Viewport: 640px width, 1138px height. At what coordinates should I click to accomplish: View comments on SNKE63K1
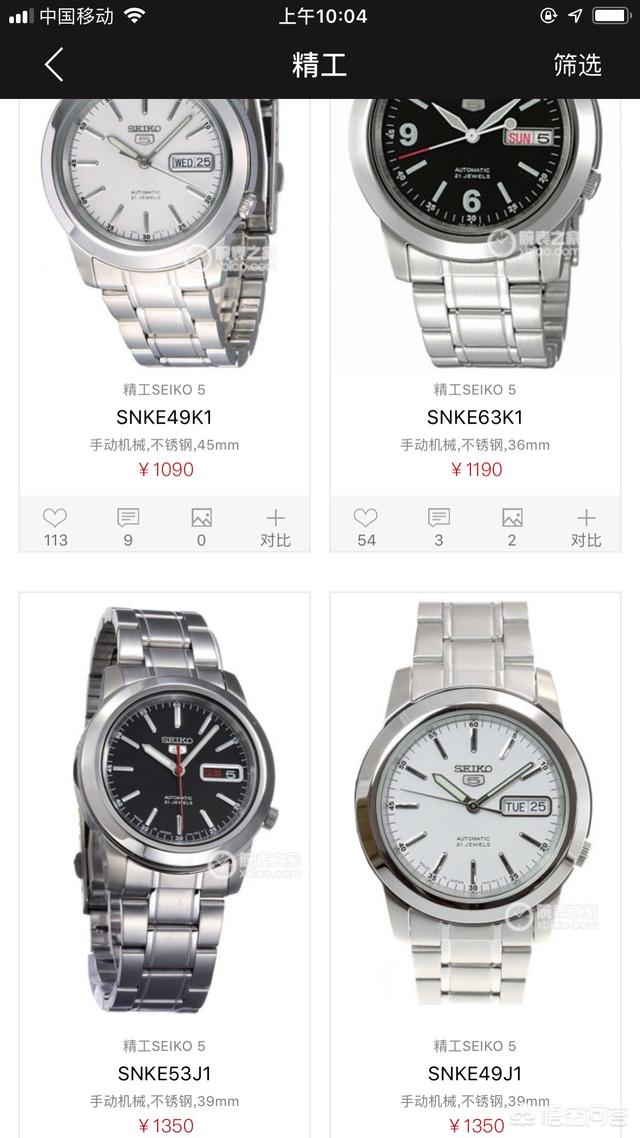coord(439,526)
